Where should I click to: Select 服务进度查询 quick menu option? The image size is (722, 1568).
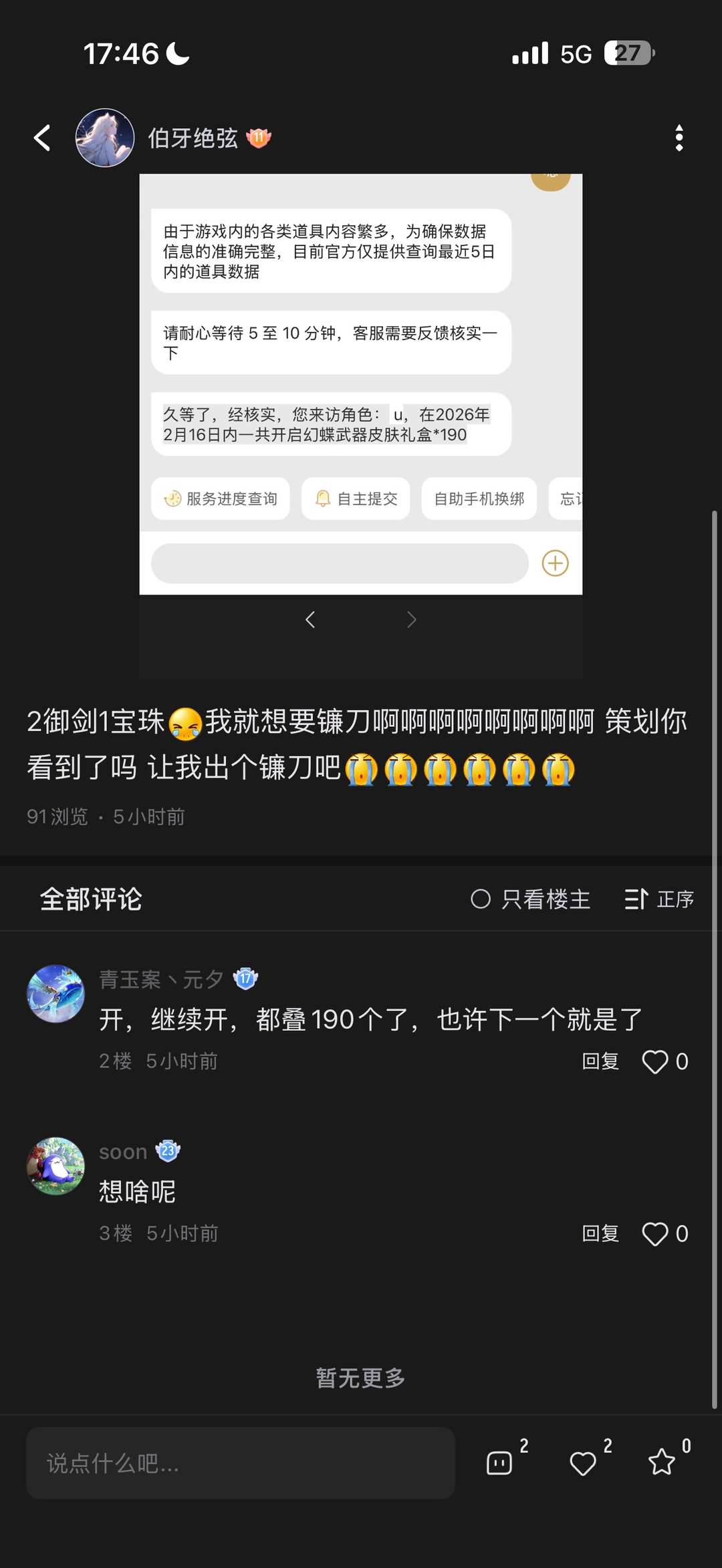(x=221, y=498)
